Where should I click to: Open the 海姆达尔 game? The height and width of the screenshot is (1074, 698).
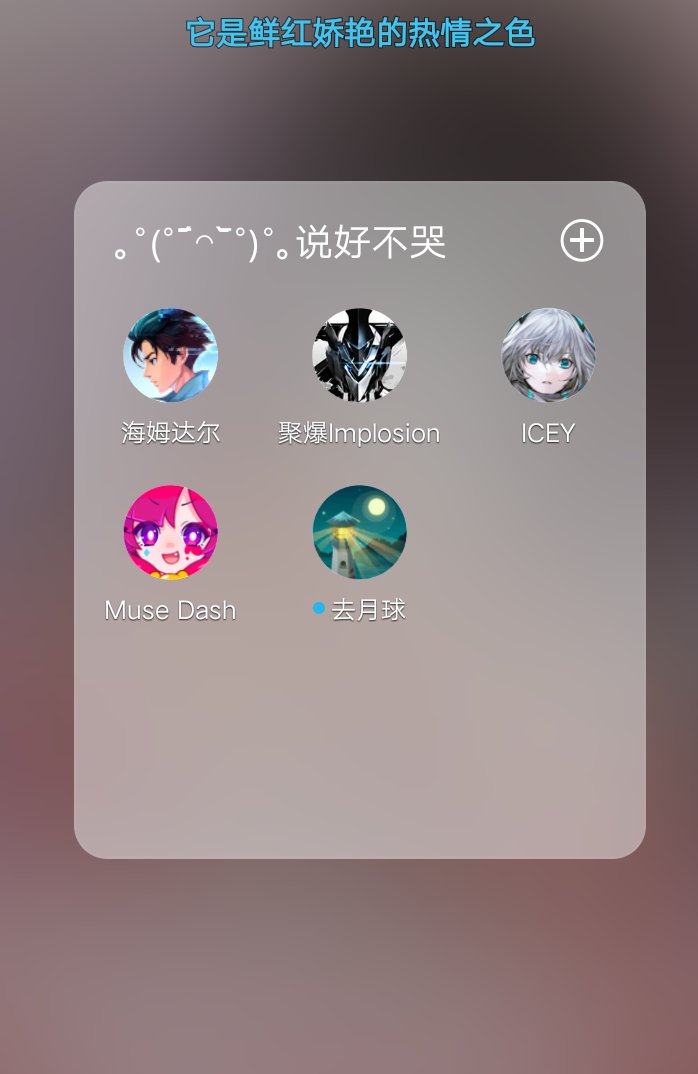pyautogui.click(x=171, y=355)
